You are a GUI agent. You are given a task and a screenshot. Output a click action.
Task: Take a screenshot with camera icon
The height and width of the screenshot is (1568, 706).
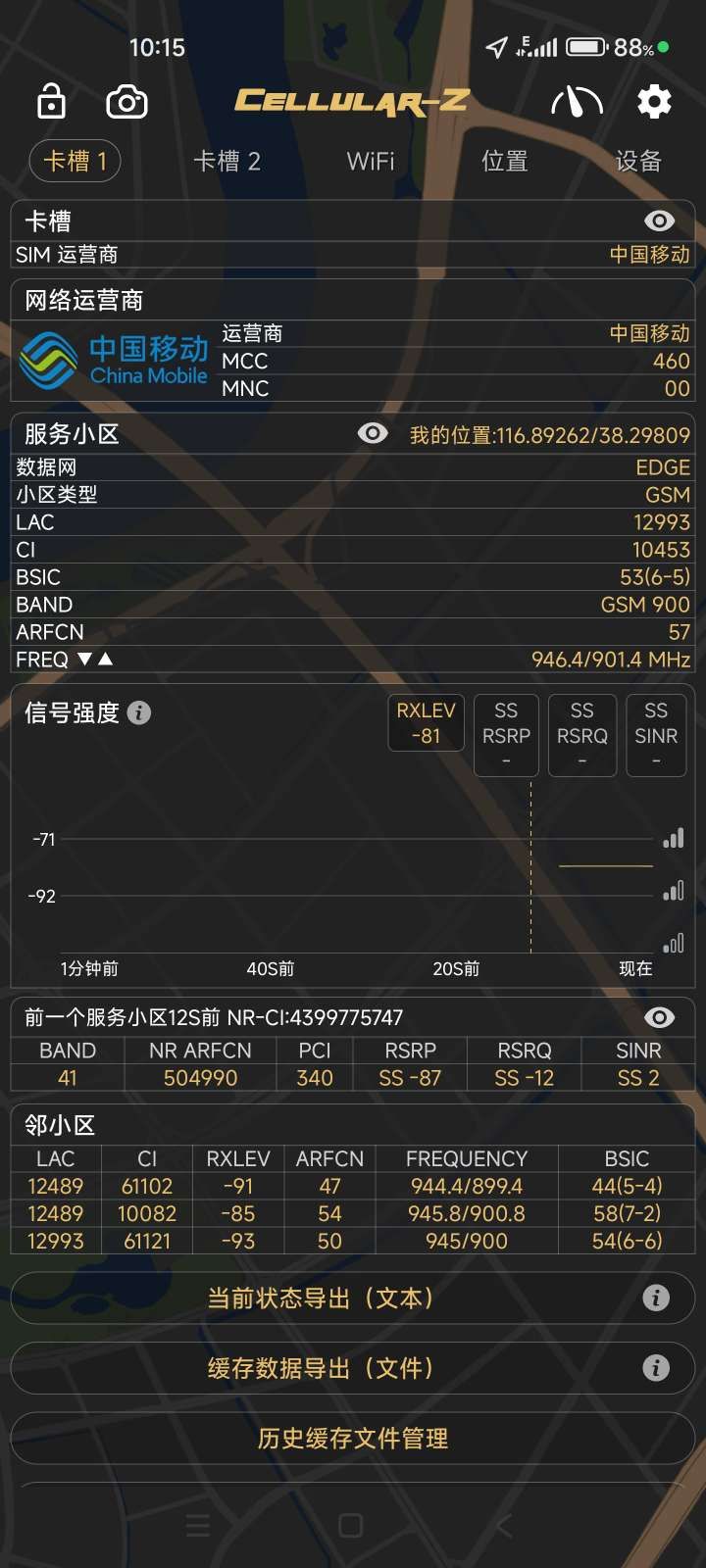coord(126,101)
